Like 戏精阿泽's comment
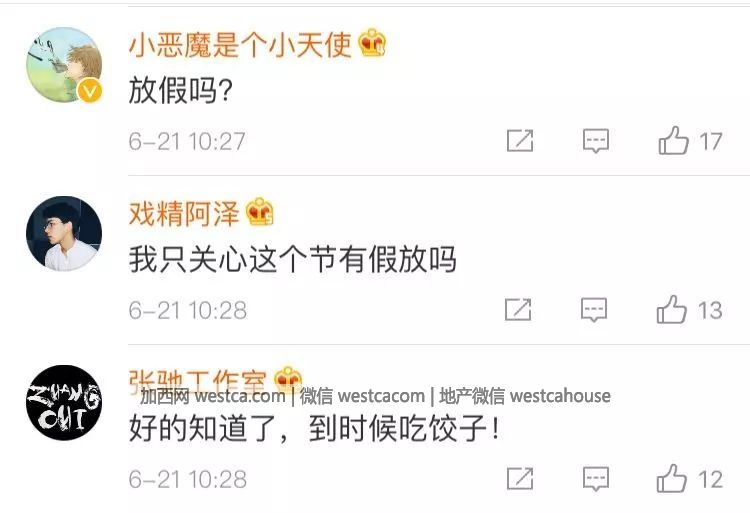Image resolution: width=750 pixels, height=513 pixels. click(672, 310)
